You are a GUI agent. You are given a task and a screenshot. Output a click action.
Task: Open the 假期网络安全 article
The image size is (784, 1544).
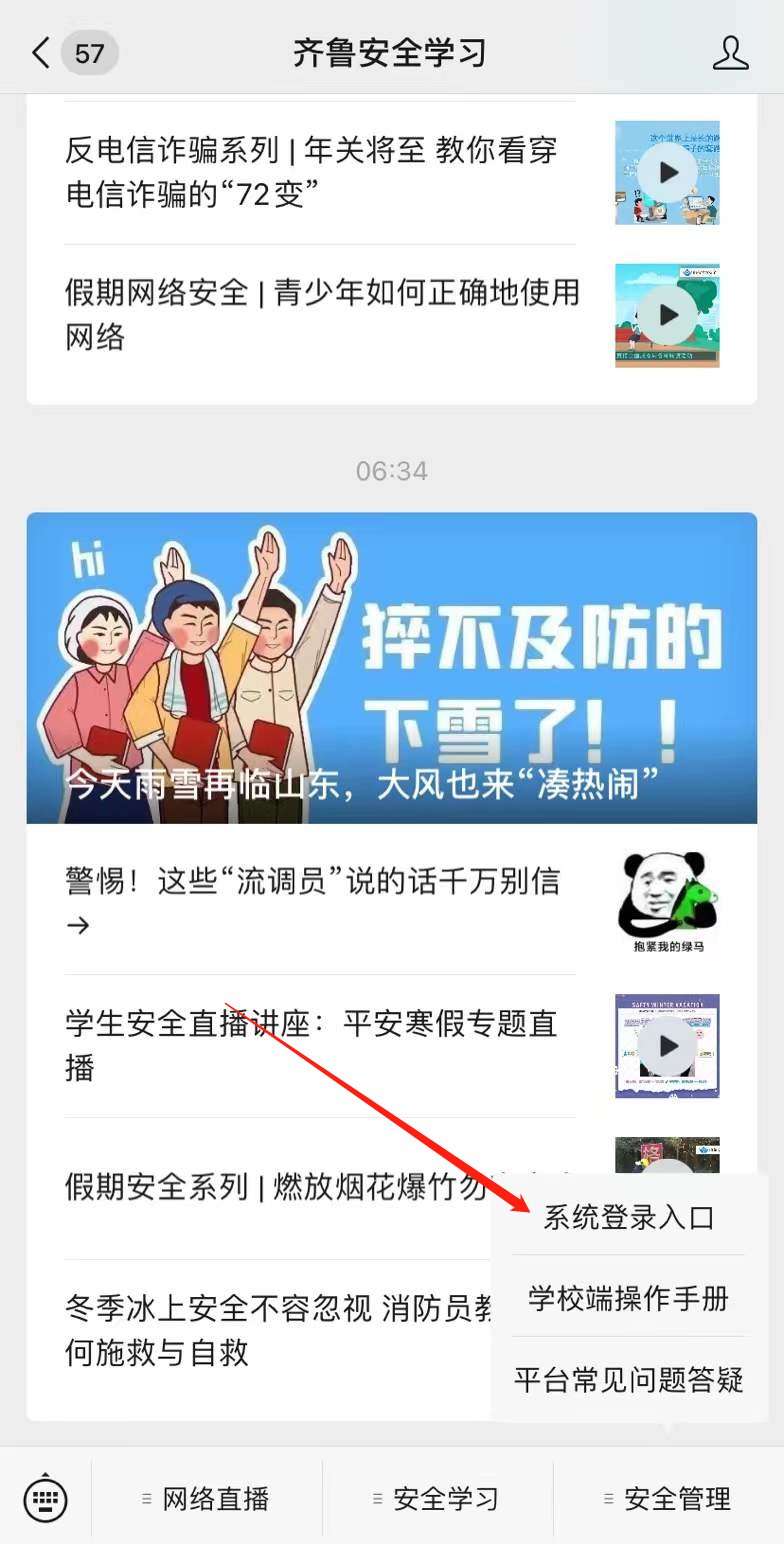[320, 314]
